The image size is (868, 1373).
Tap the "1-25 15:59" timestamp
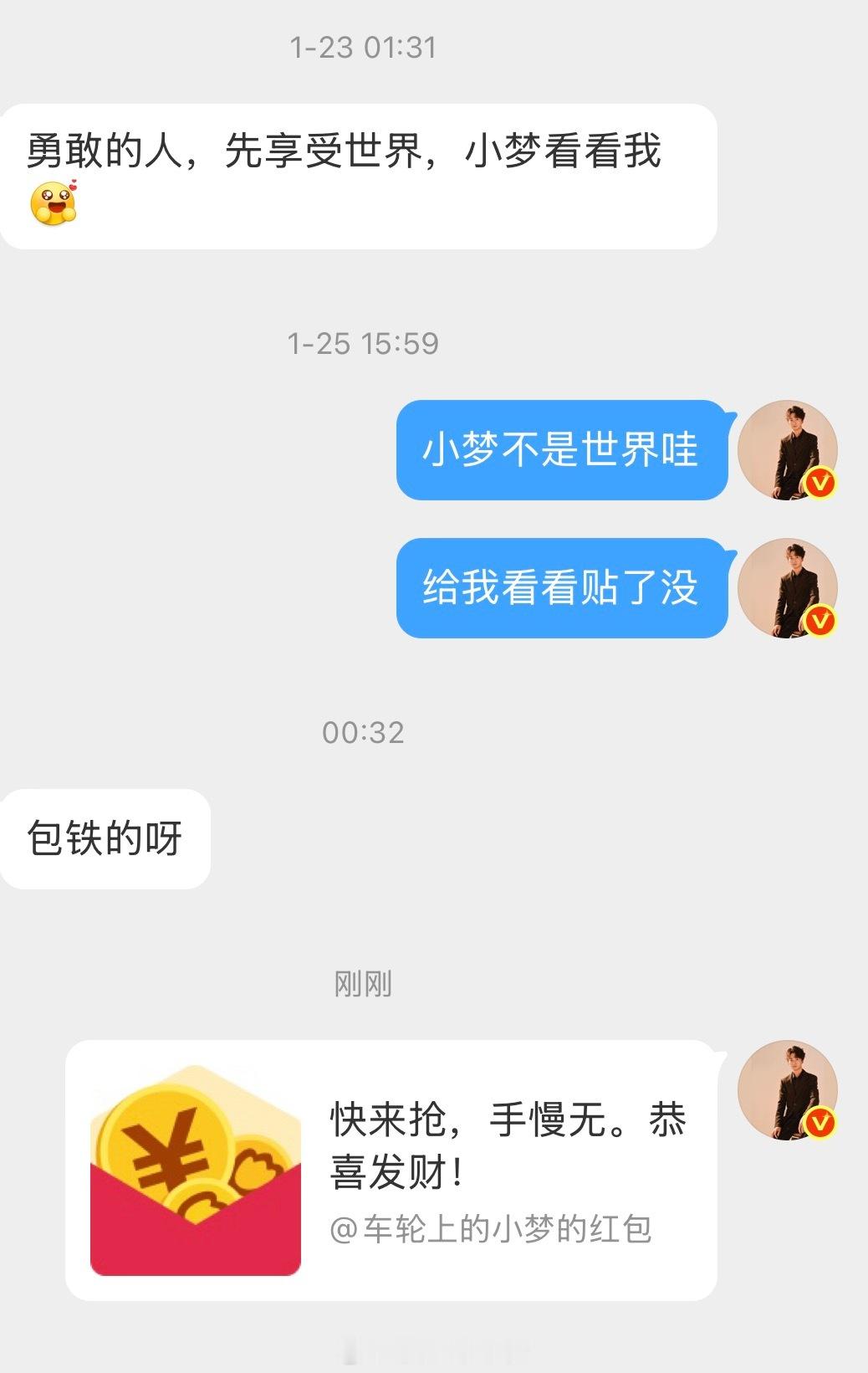365,343
